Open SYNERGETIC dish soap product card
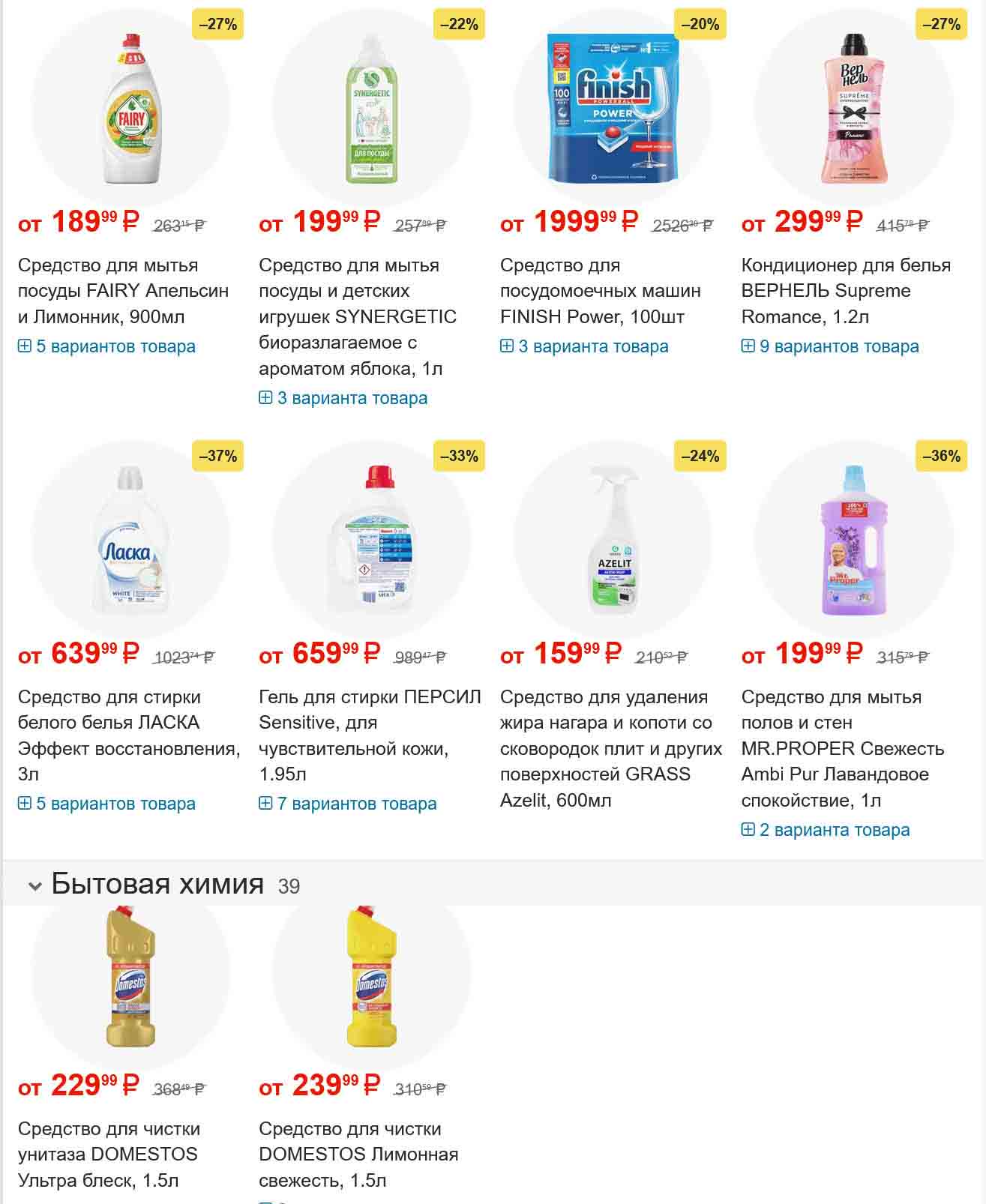The image size is (986, 1204). coord(357,316)
